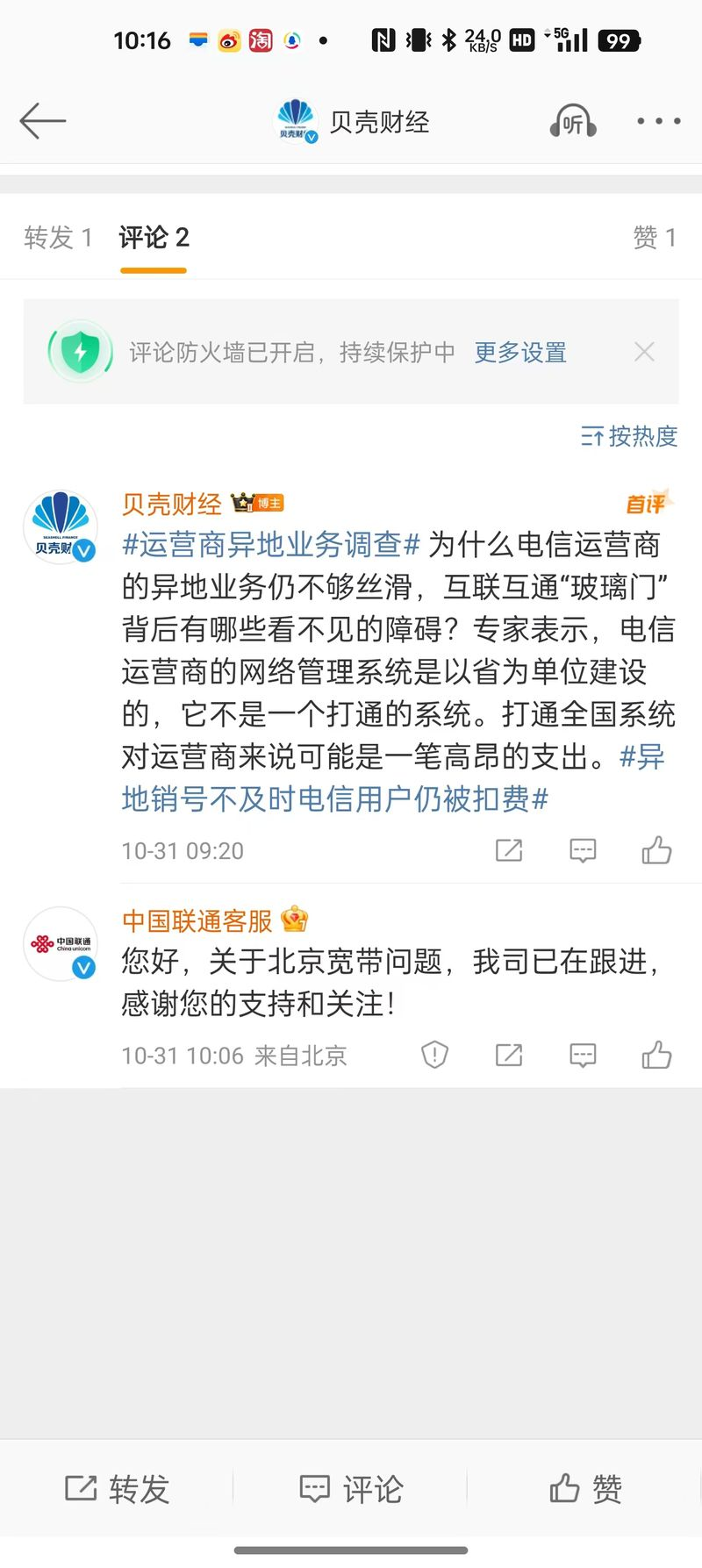Change comment sorting via 按热度

[629, 436]
